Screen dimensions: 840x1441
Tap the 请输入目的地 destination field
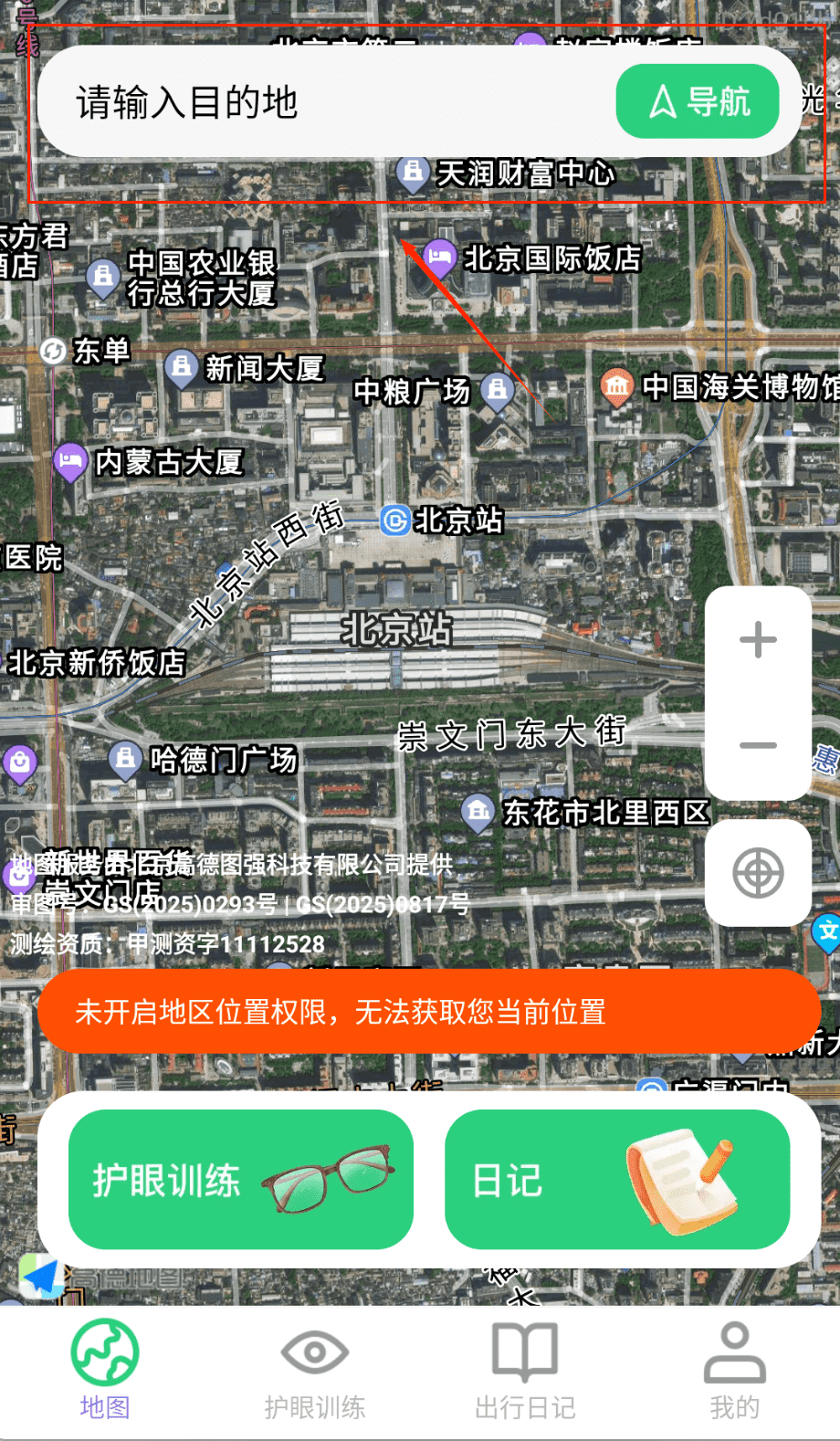[x=320, y=102]
